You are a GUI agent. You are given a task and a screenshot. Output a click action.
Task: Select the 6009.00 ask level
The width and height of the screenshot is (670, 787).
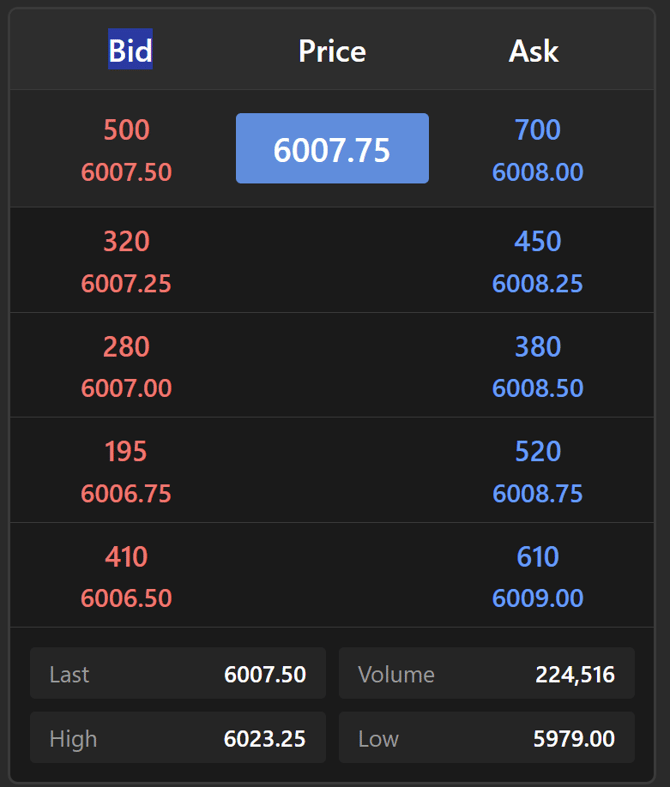click(537, 576)
